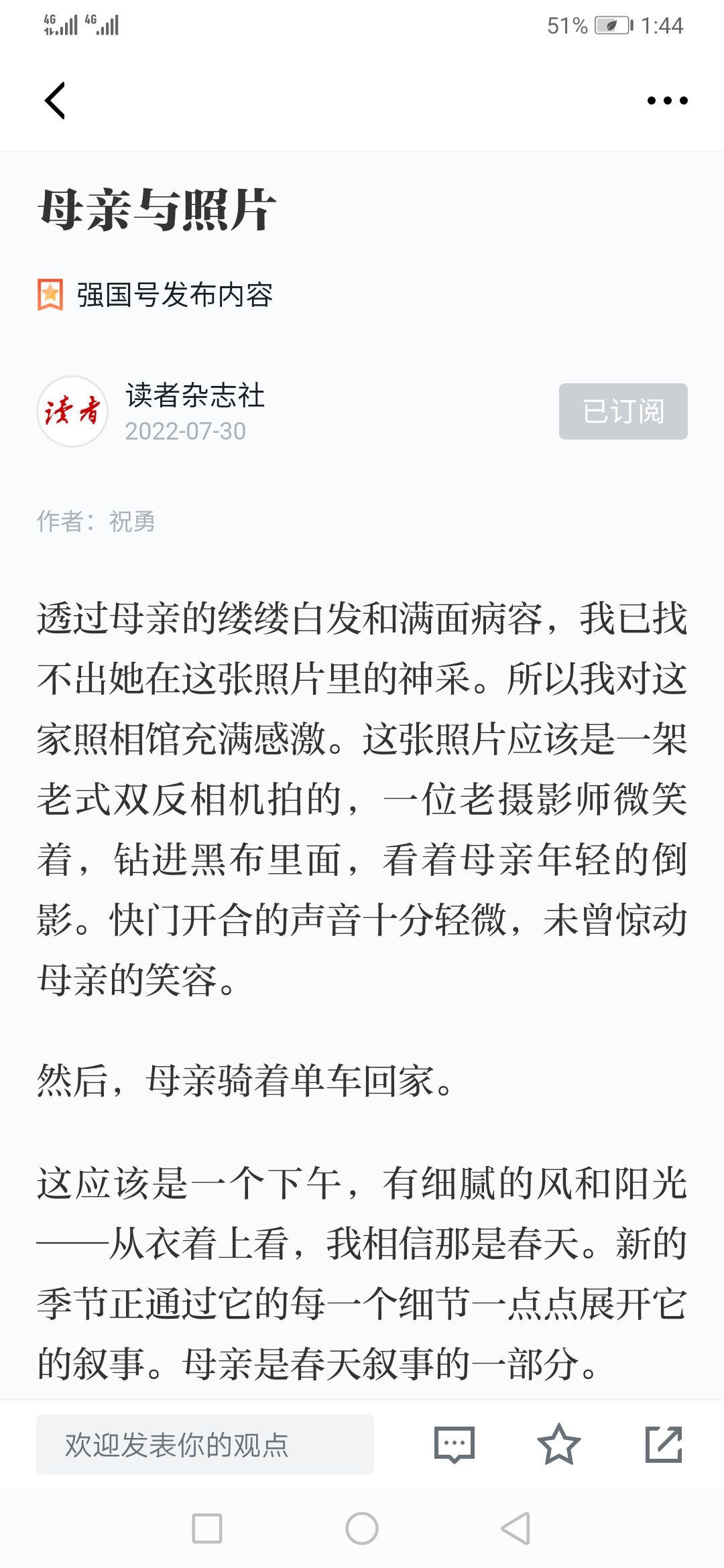Open the three-dot overflow menu
Screen dimensions: 724x1568
click(x=667, y=101)
